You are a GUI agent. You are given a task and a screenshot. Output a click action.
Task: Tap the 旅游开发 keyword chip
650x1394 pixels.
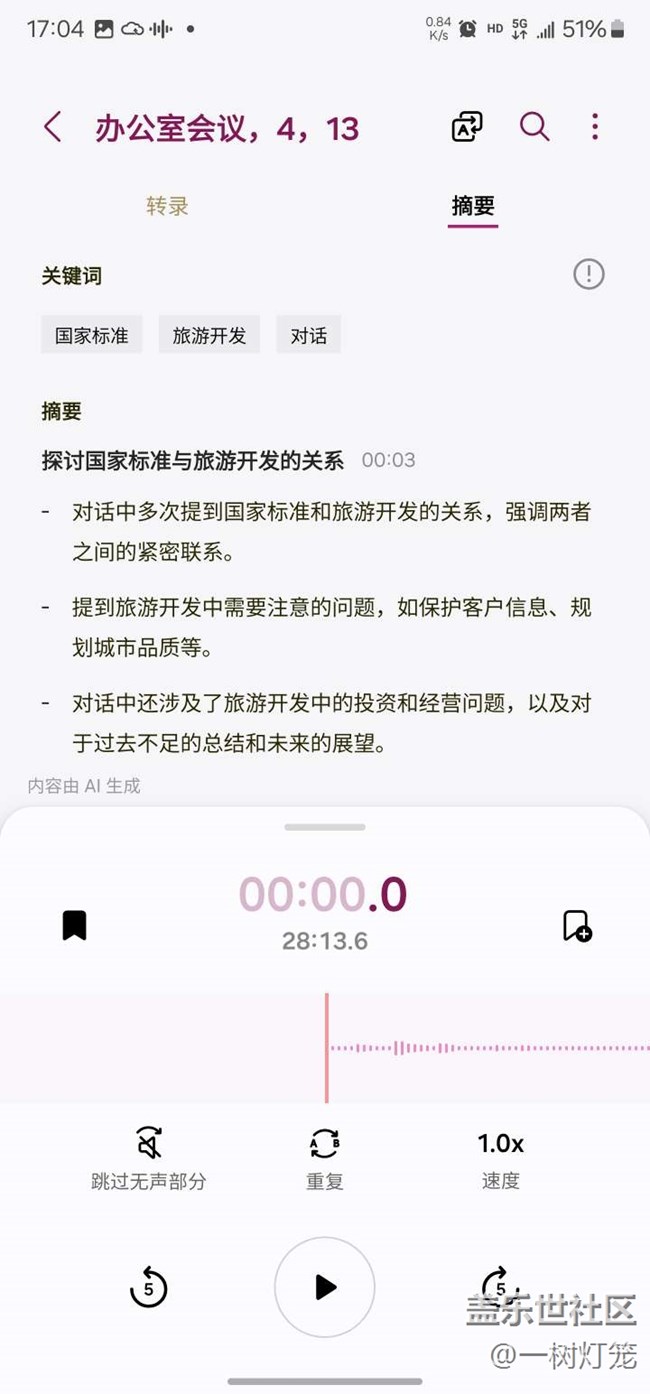click(209, 335)
